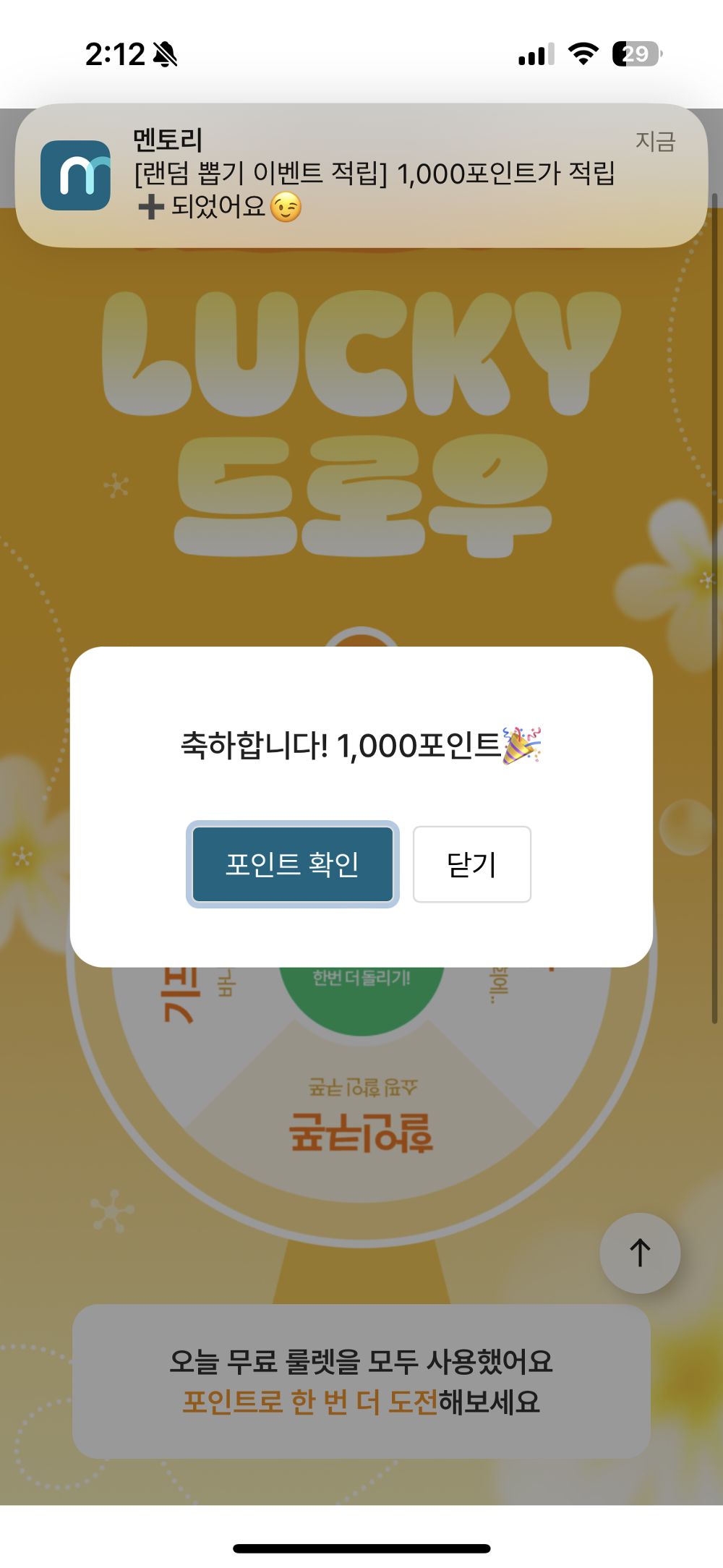Tap the 지금 timestamp on the notification
Image resolution: width=723 pixels, height=1568 pixels.
tap(656, 142)
